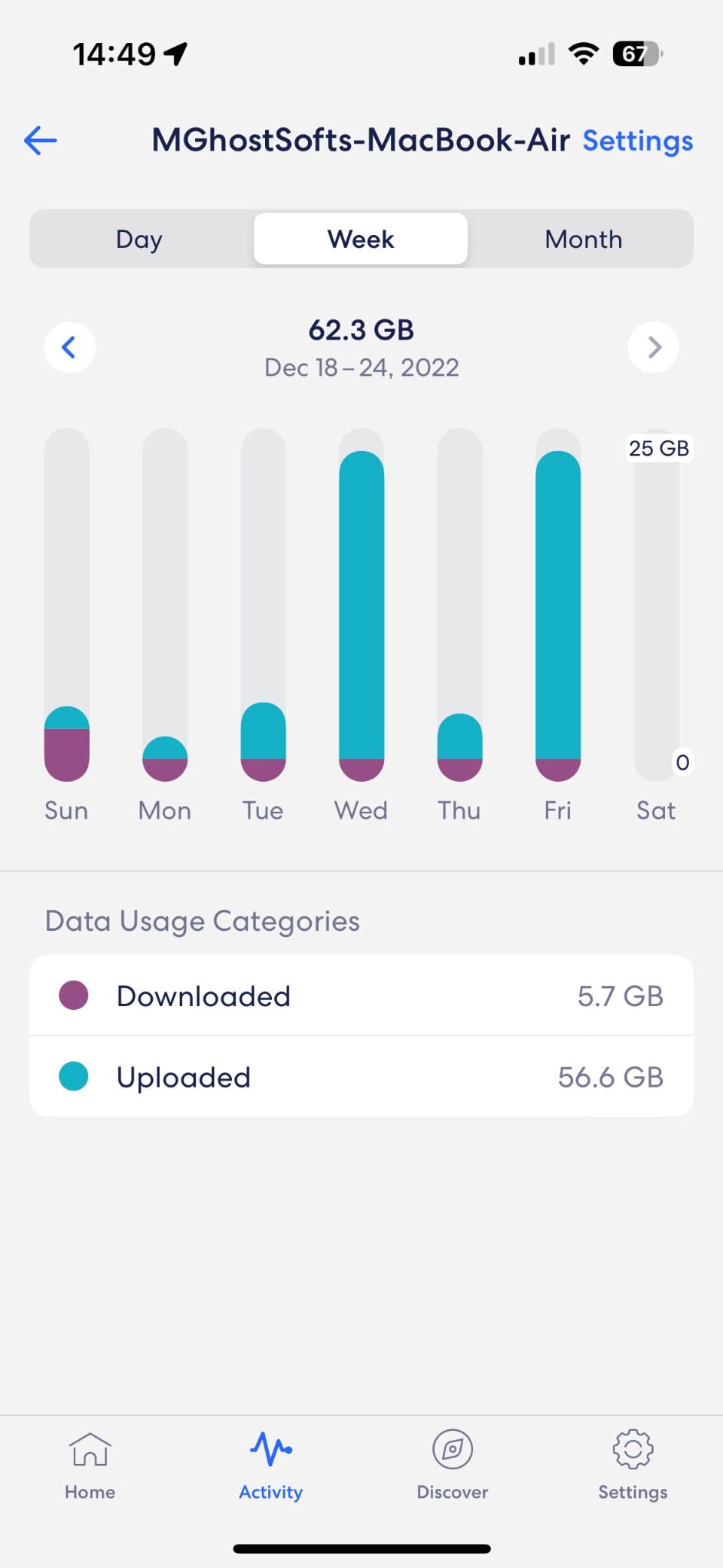723x1568 pixels.
Task: Open the Activity tab
Action: click(271, 1466)
